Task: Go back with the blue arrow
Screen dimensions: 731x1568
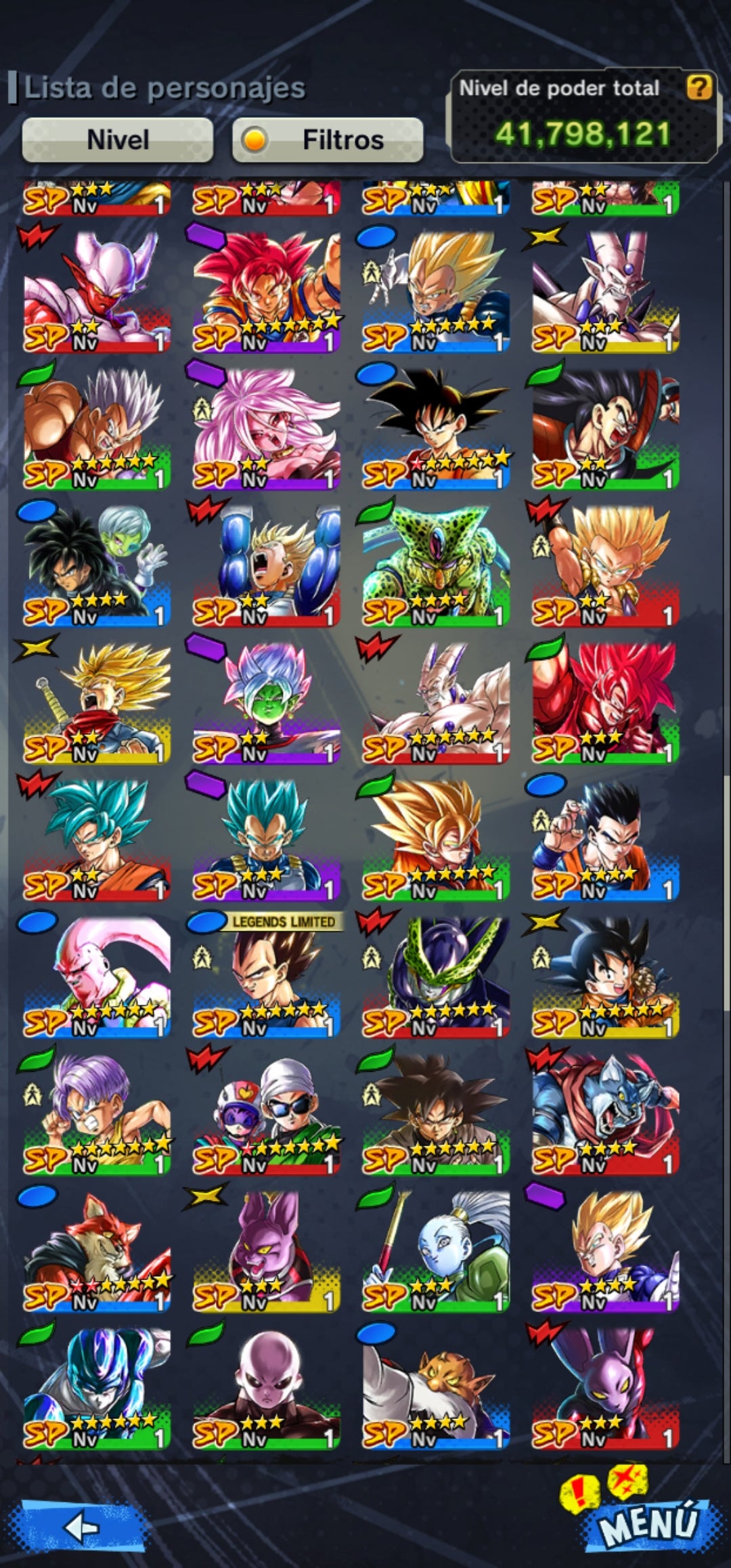Action: tap(83, 1527)
